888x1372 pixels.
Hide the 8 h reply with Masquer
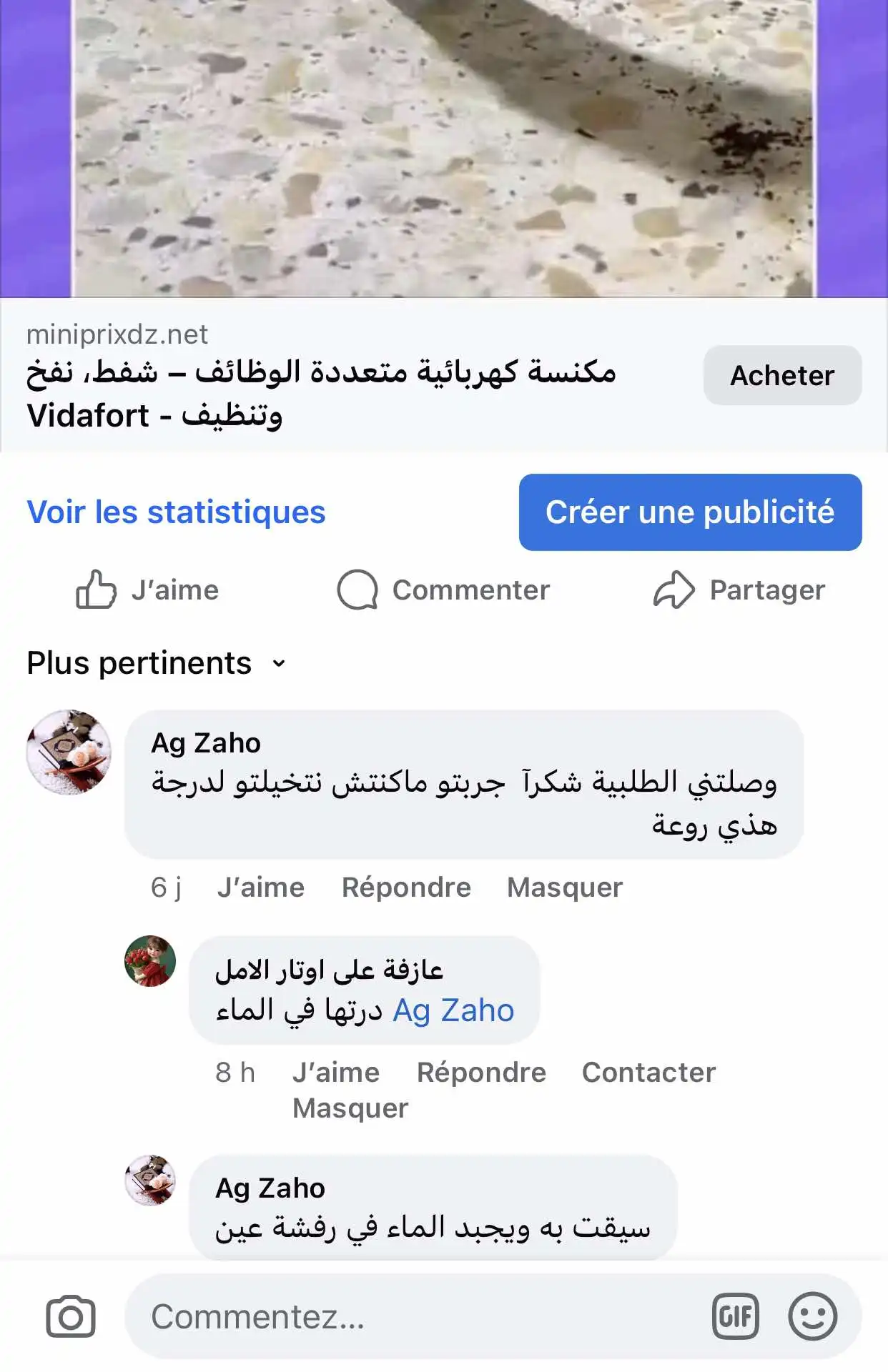pos(350,1108)
